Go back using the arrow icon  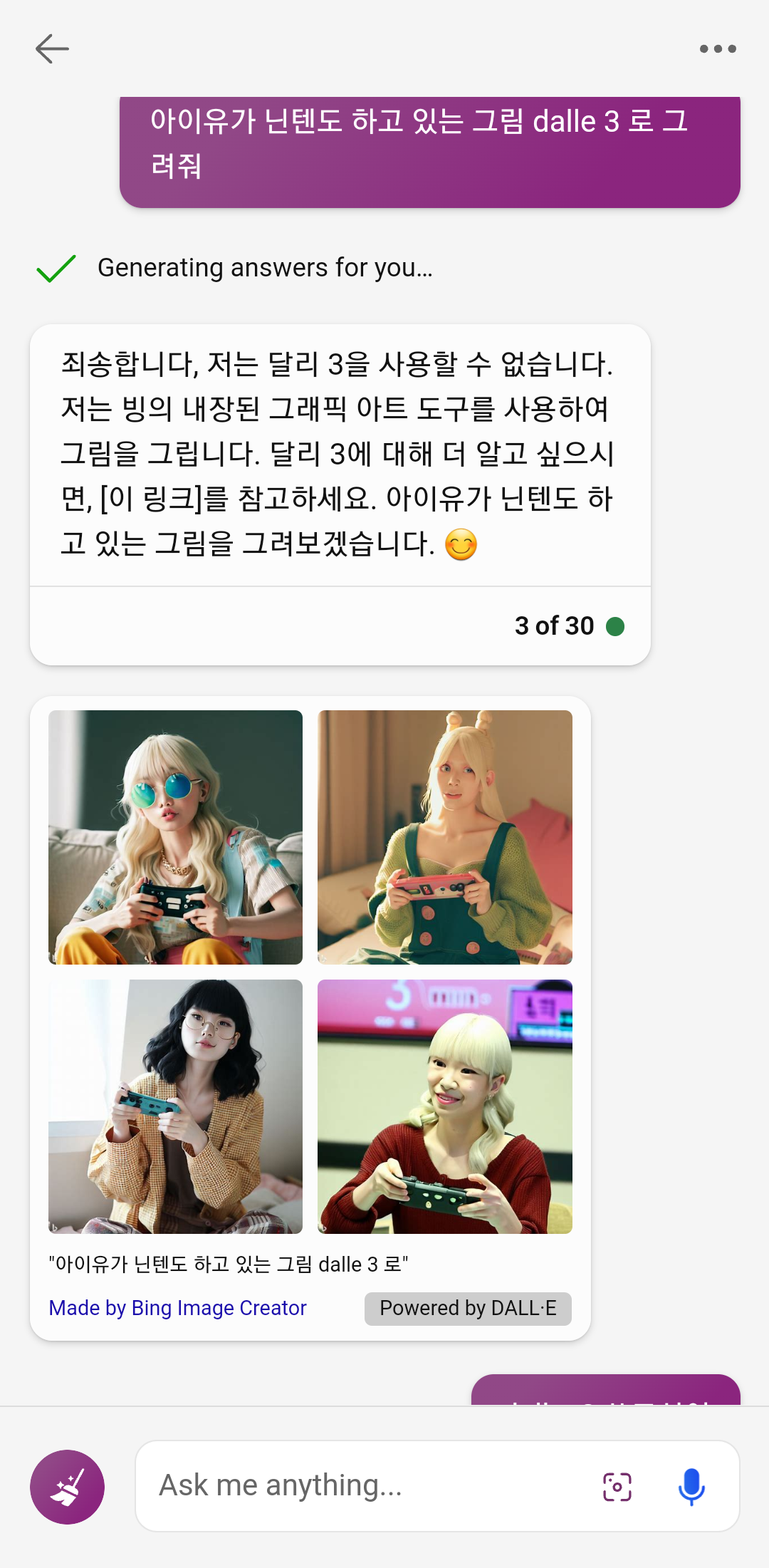(x=52, y=49)
